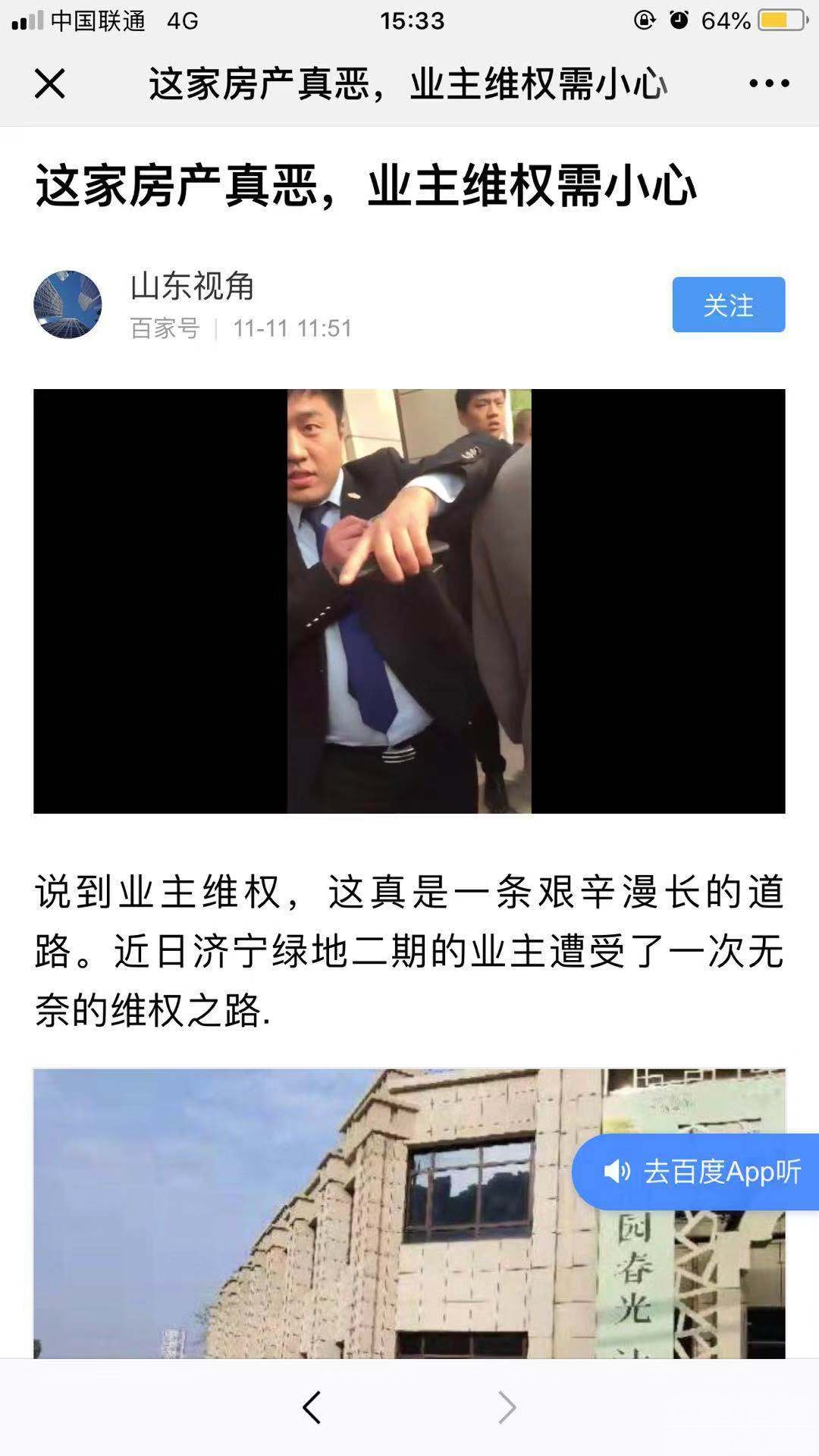Open the photo of the man in suit

pos(409,601)
